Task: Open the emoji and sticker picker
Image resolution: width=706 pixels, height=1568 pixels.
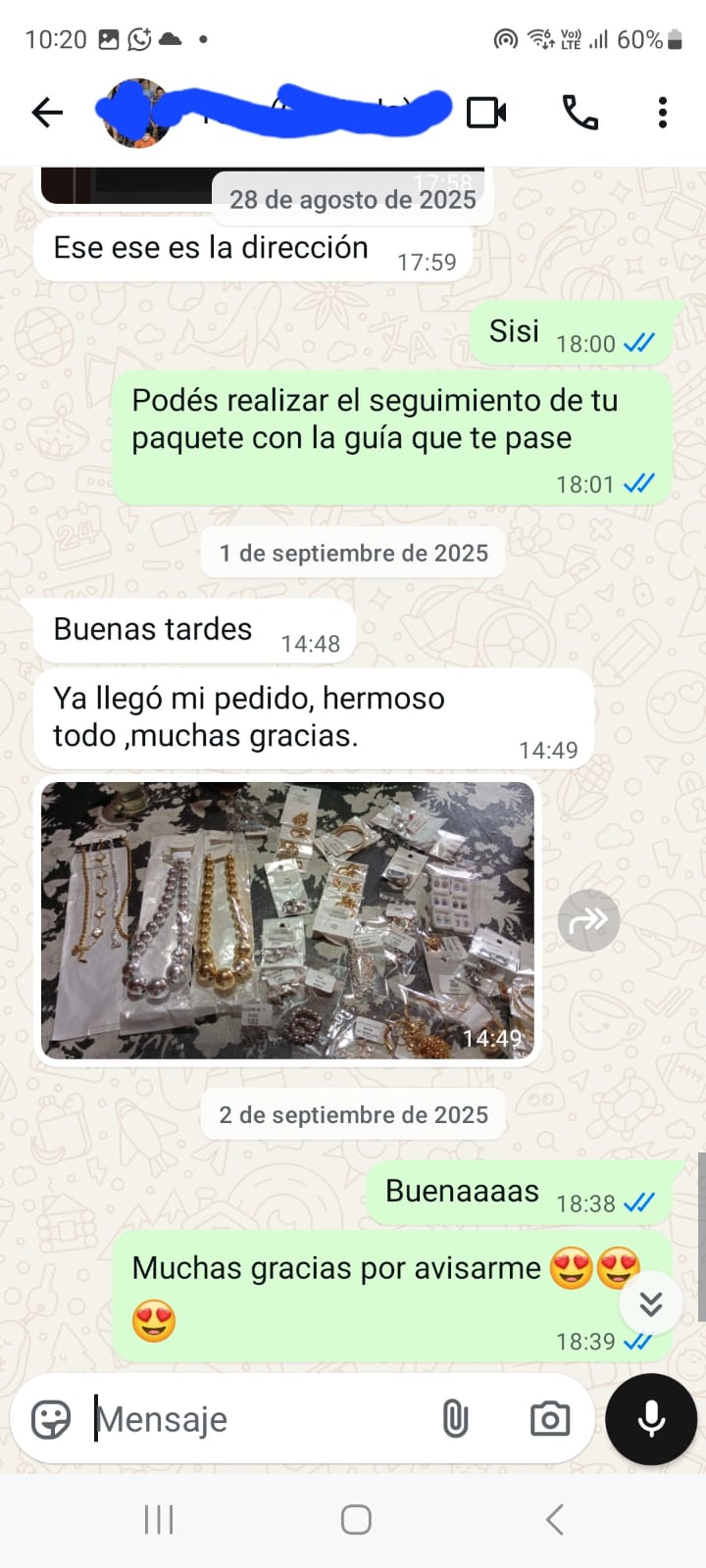Action: pos(51,1419)
